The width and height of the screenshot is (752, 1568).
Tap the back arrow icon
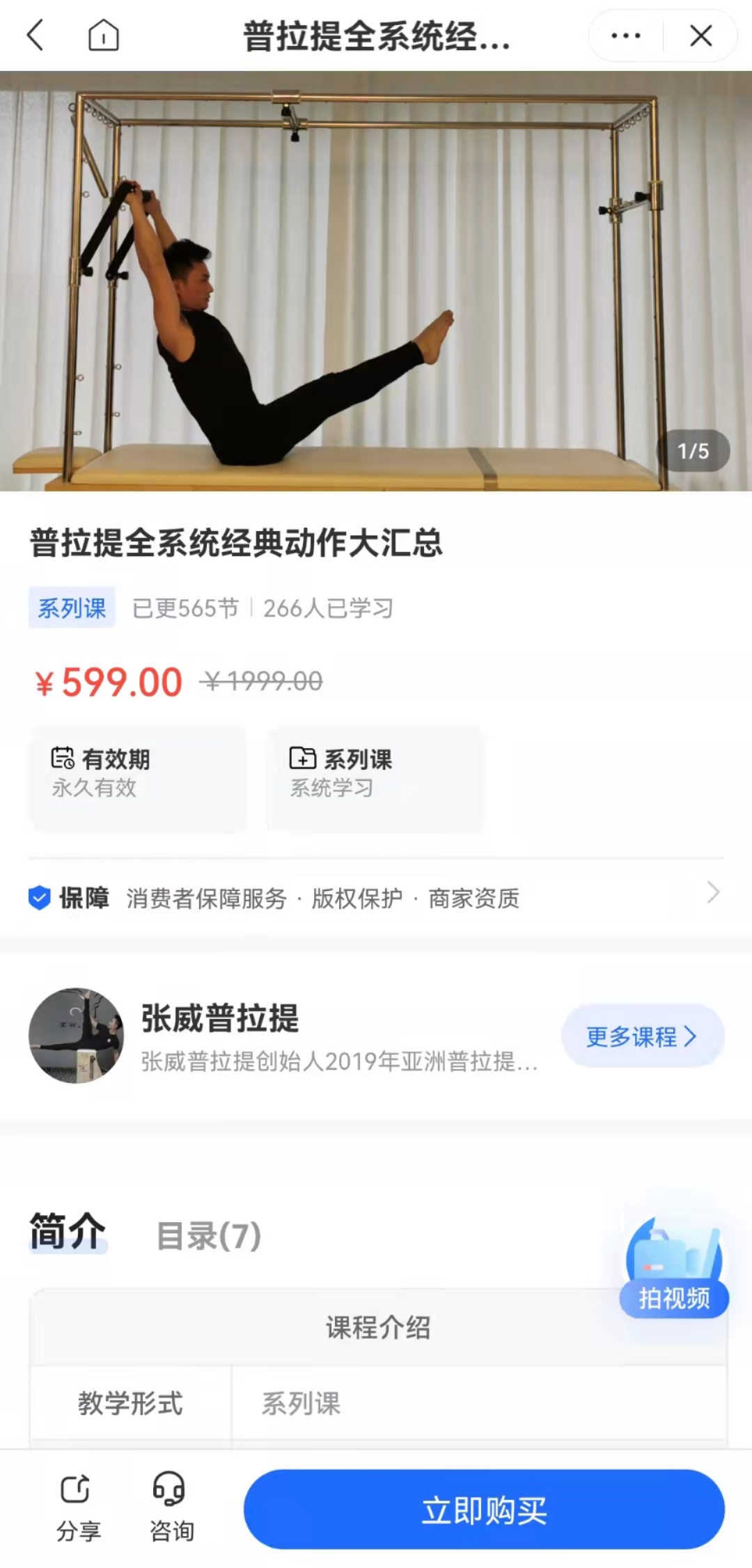click(x=36, y=35)
